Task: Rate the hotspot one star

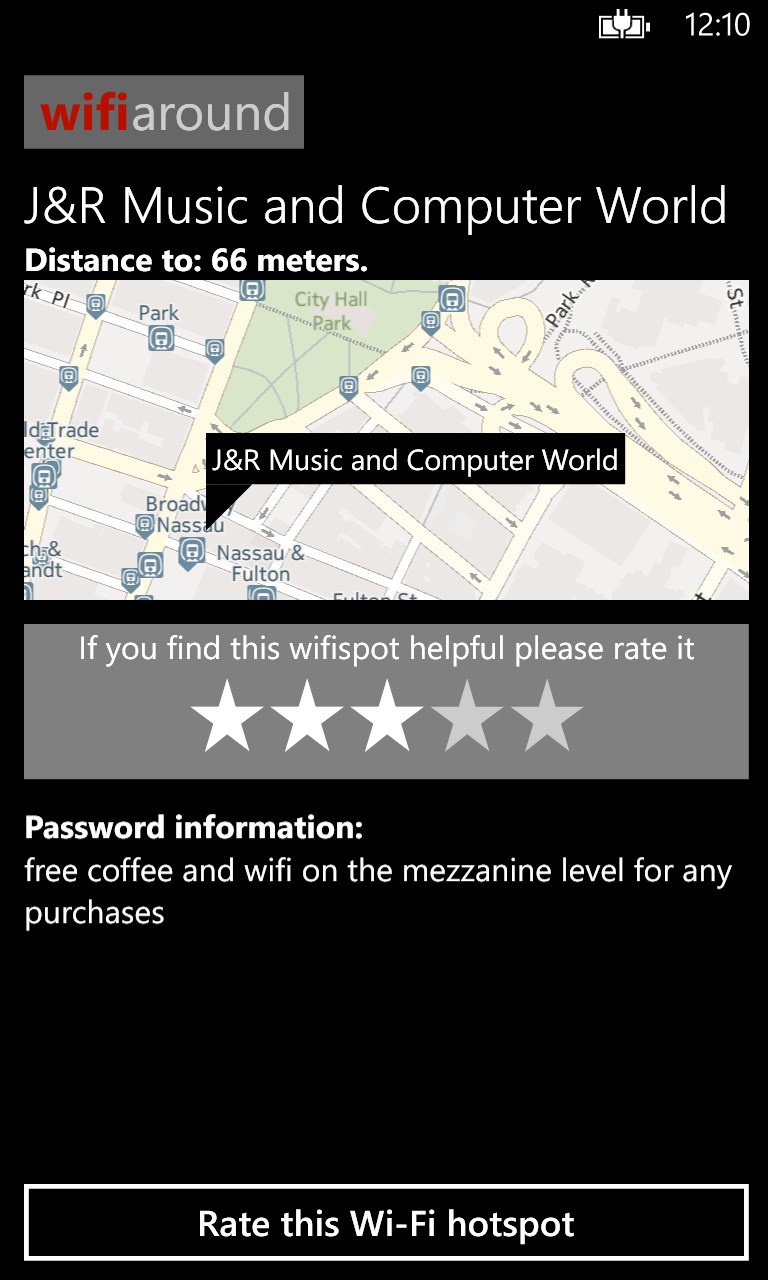Action: 227,715
